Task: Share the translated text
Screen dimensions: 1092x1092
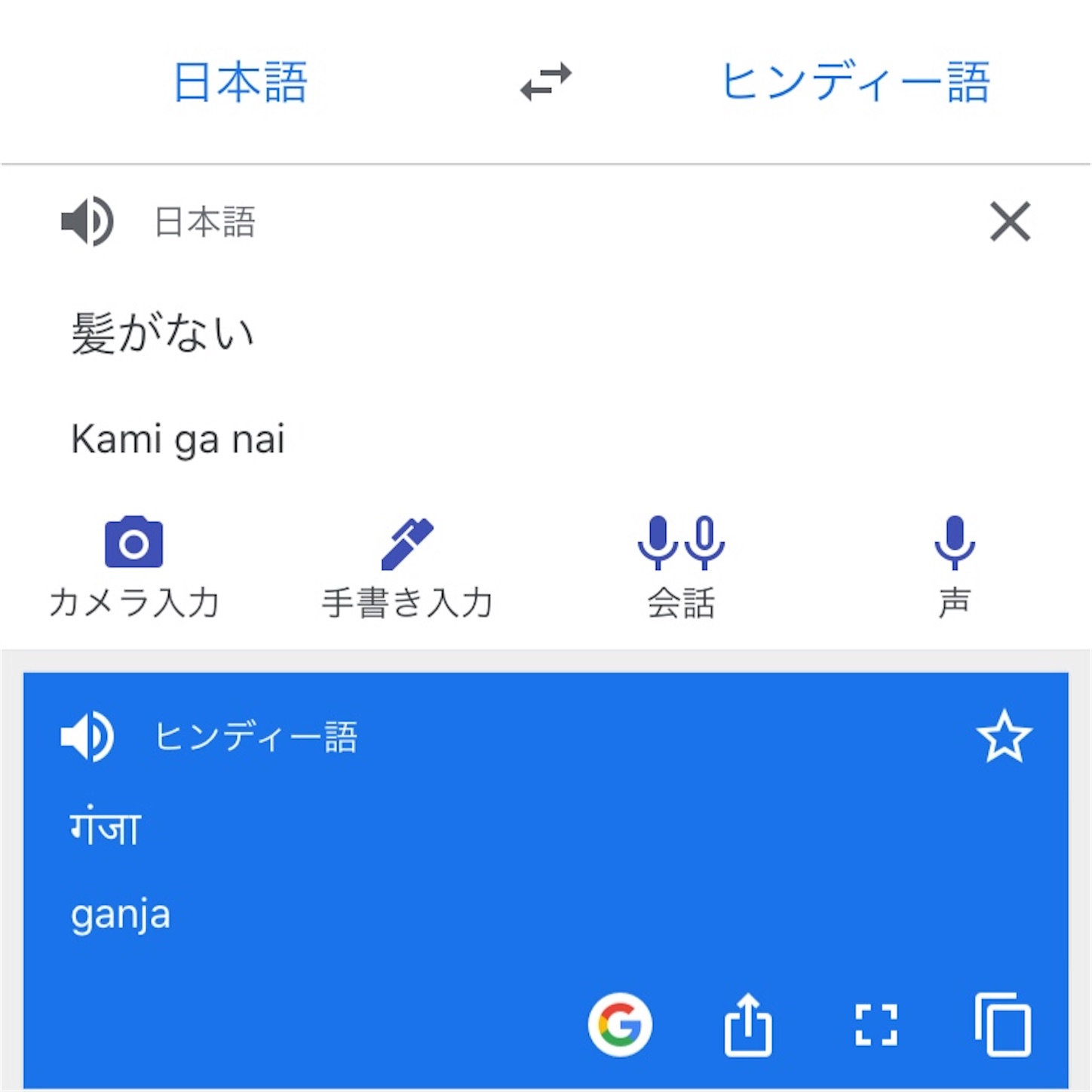Action: 747,1025
